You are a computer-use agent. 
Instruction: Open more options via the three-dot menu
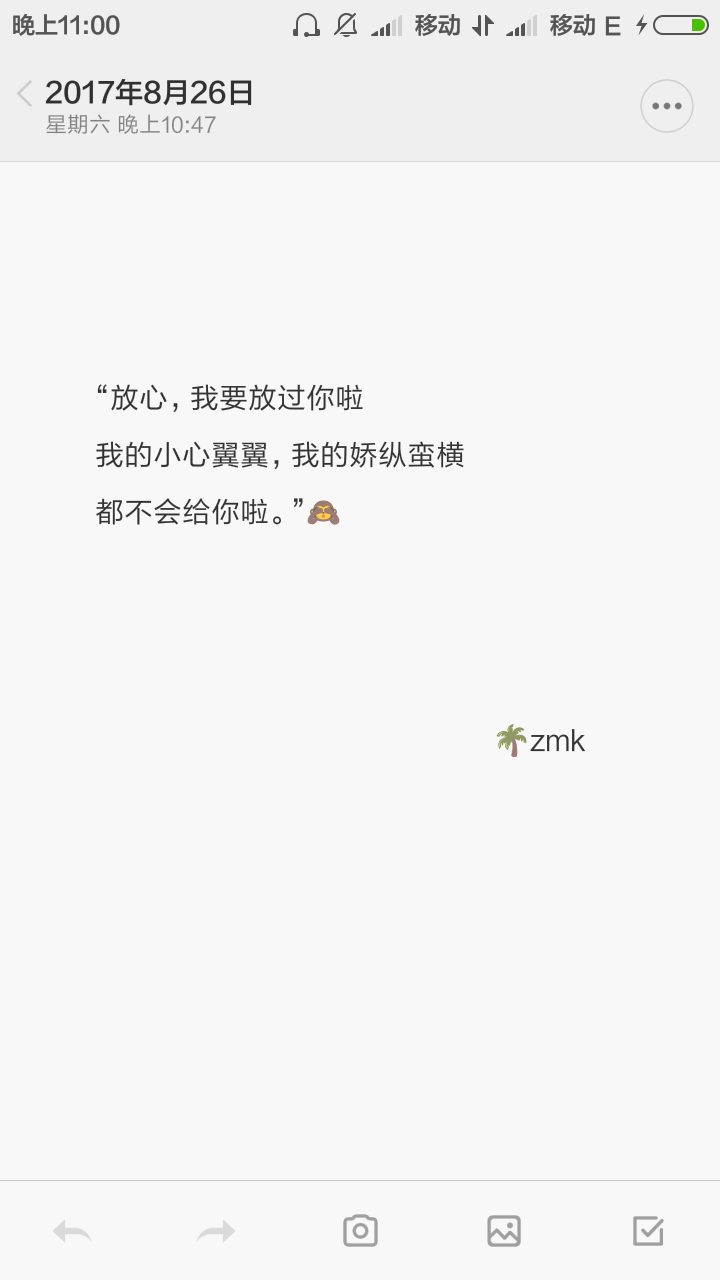click(666, 105)
